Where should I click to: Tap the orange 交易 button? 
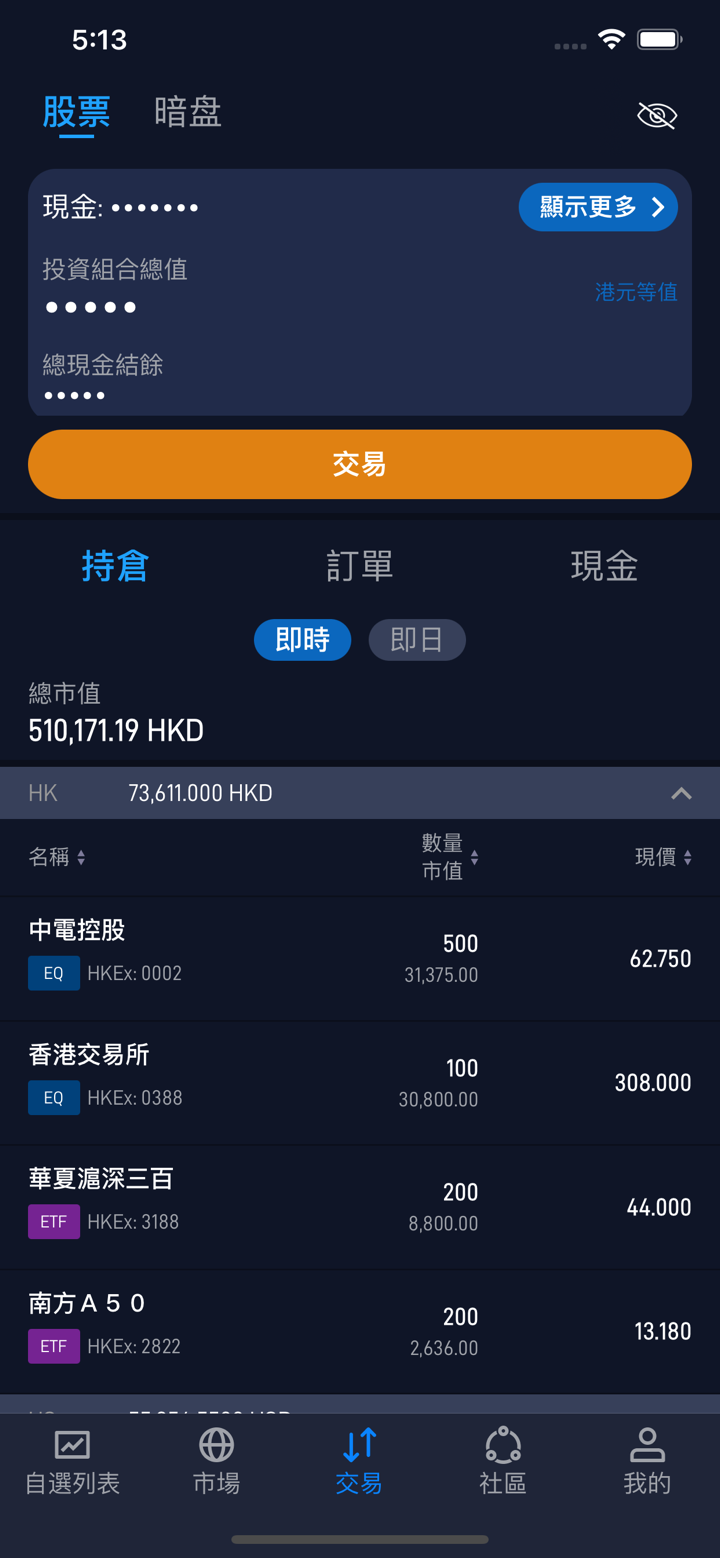click(x=360, y=464)
